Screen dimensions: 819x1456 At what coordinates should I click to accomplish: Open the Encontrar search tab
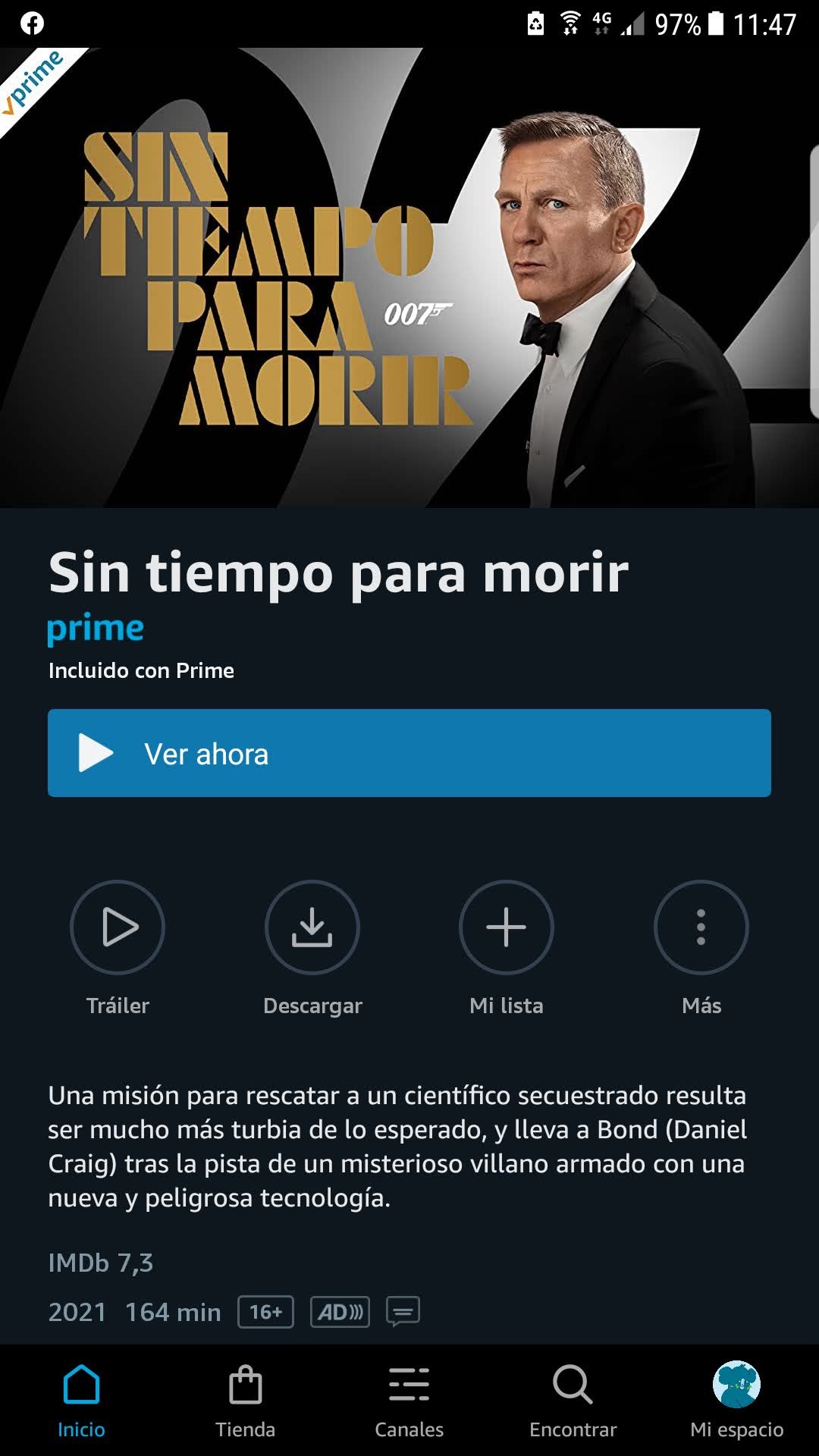[x=573, y=1401]
